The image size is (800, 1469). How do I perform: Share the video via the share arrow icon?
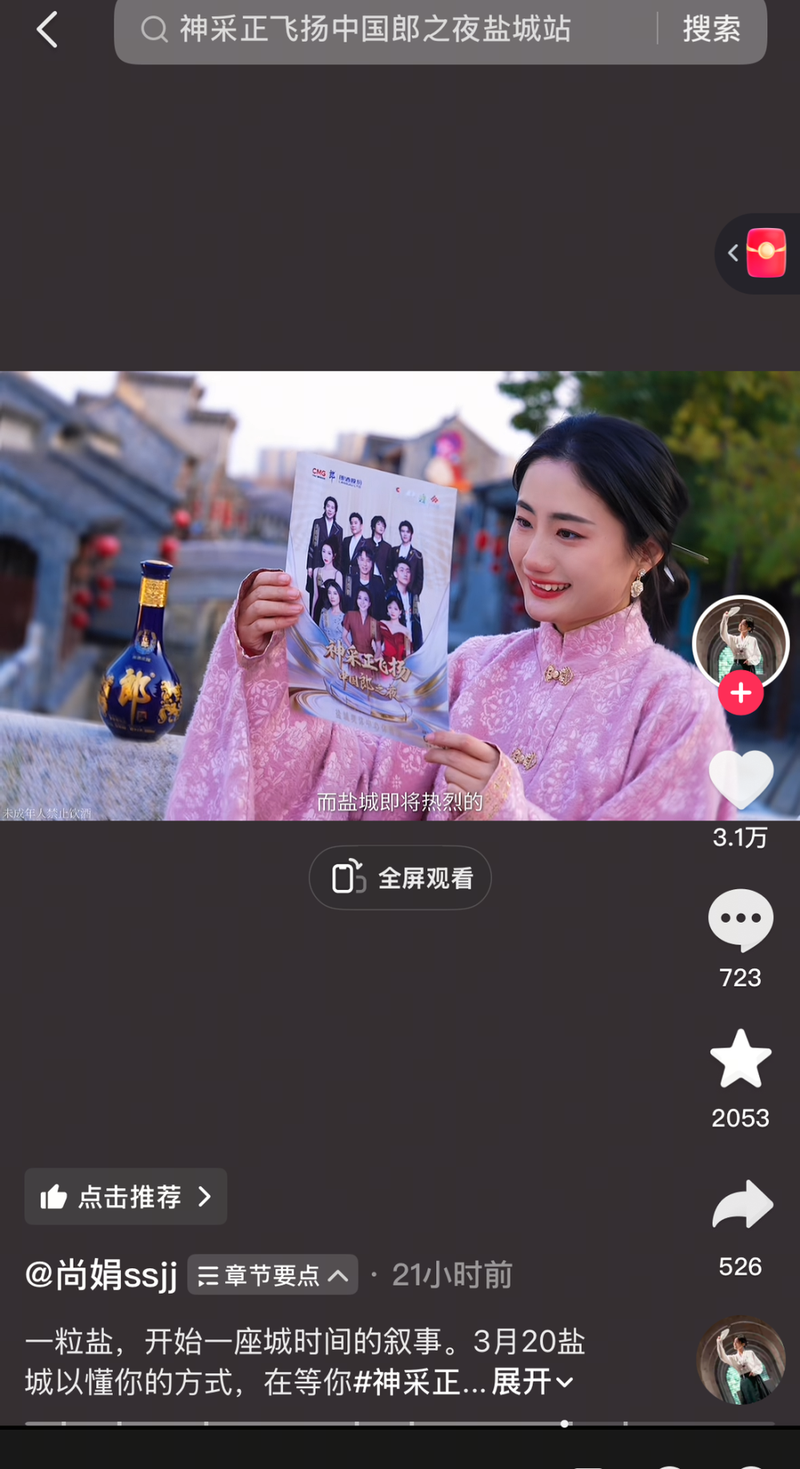(x=740, y=1204)
